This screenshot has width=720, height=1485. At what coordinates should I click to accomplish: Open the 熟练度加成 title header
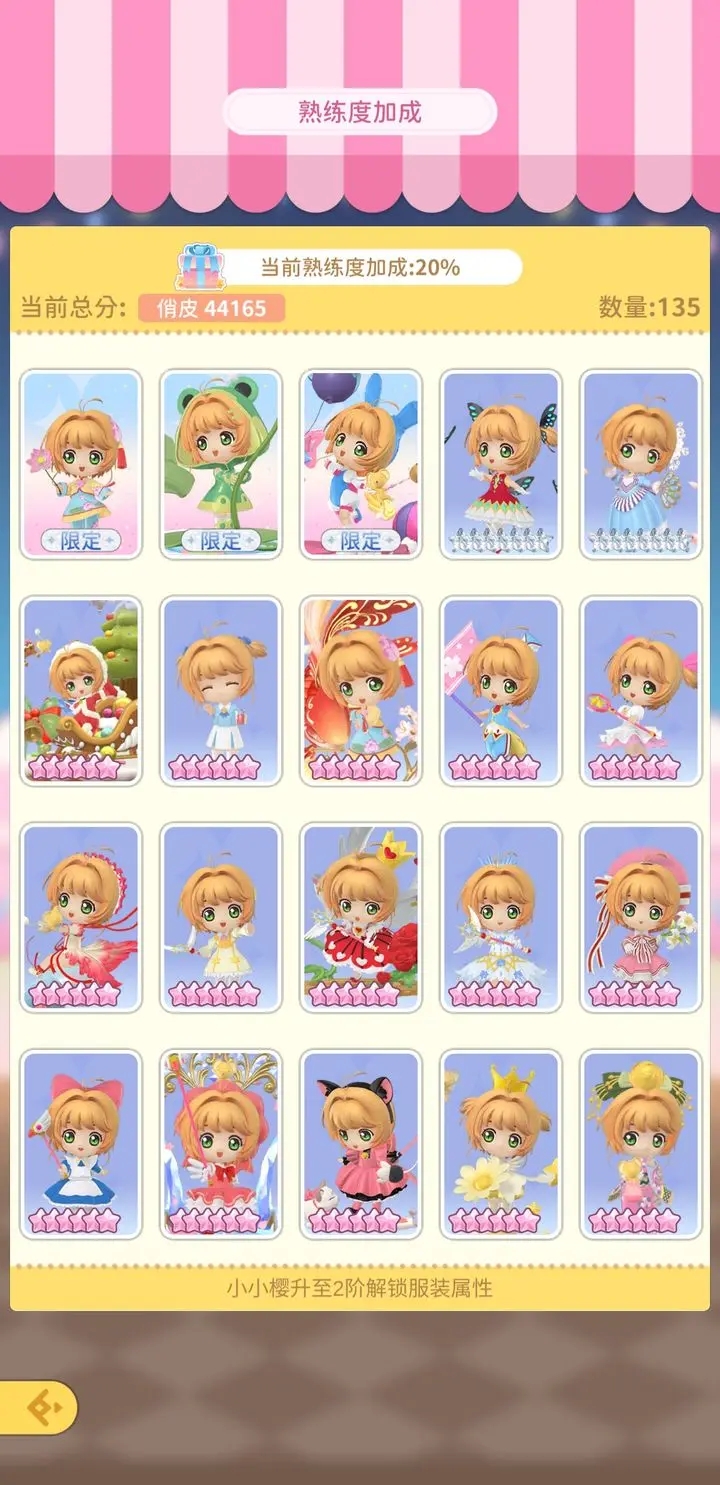click(x=360, y=110)
